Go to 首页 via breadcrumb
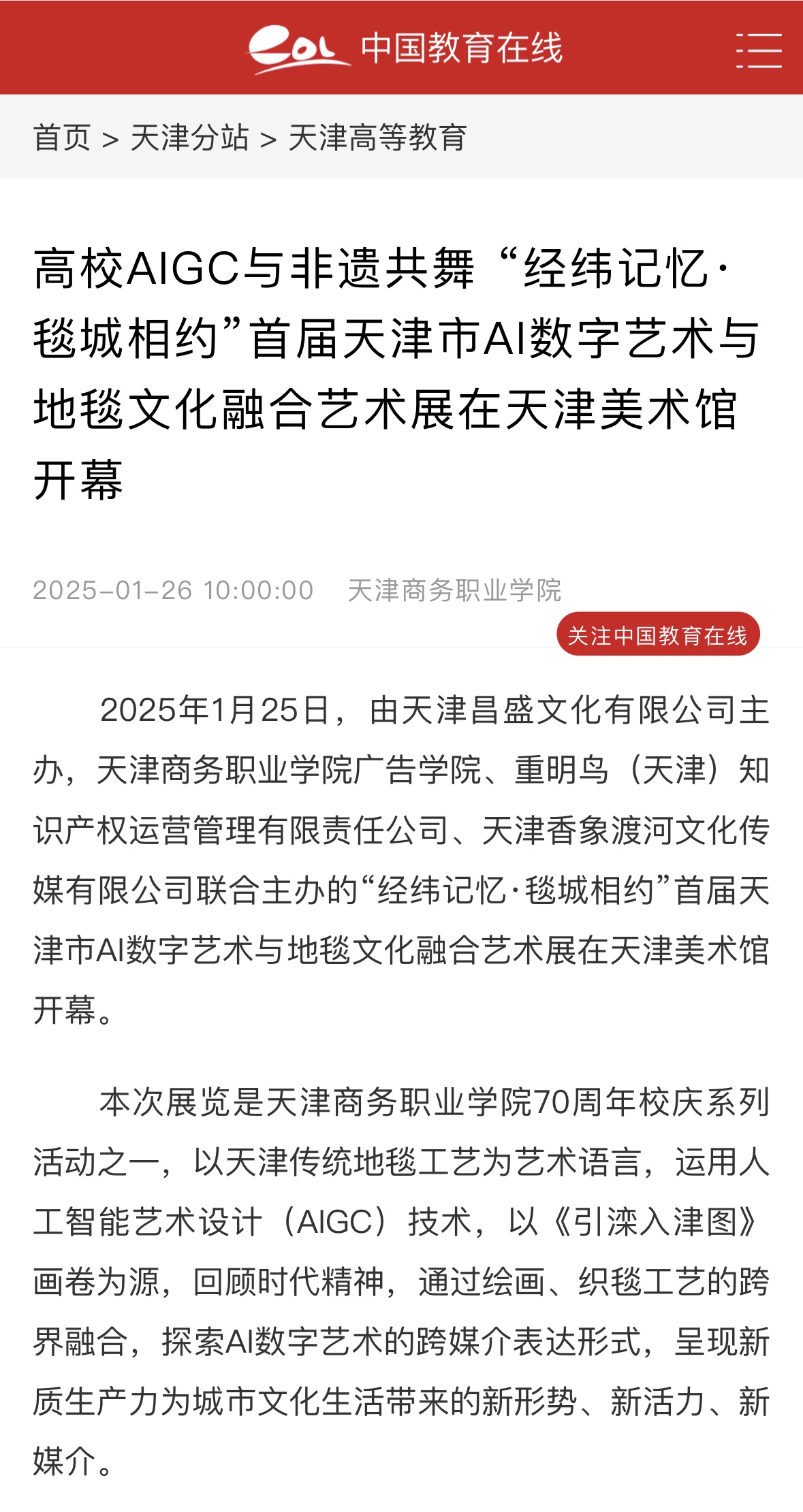 click(x=62, y=138)
